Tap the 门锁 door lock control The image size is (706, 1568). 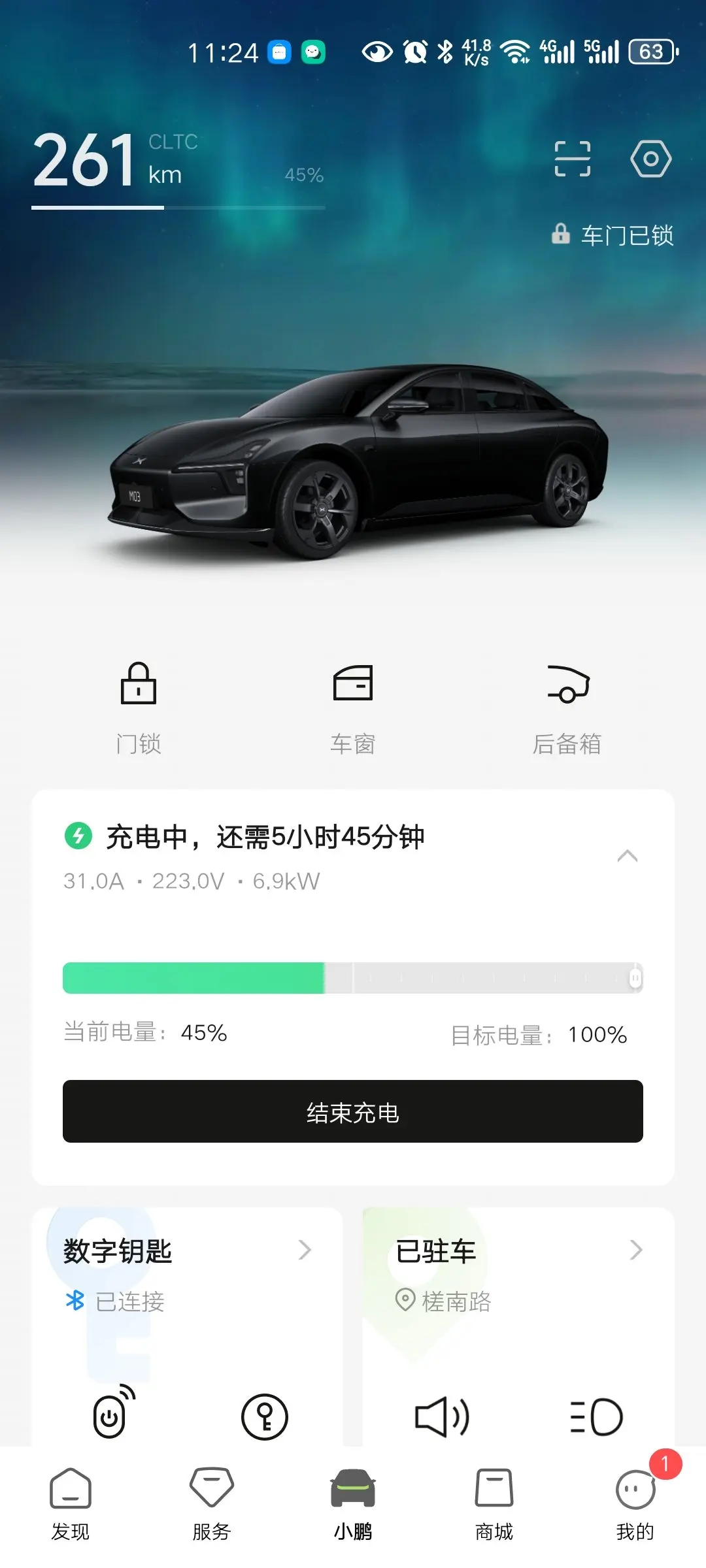(x=139, y=709)
